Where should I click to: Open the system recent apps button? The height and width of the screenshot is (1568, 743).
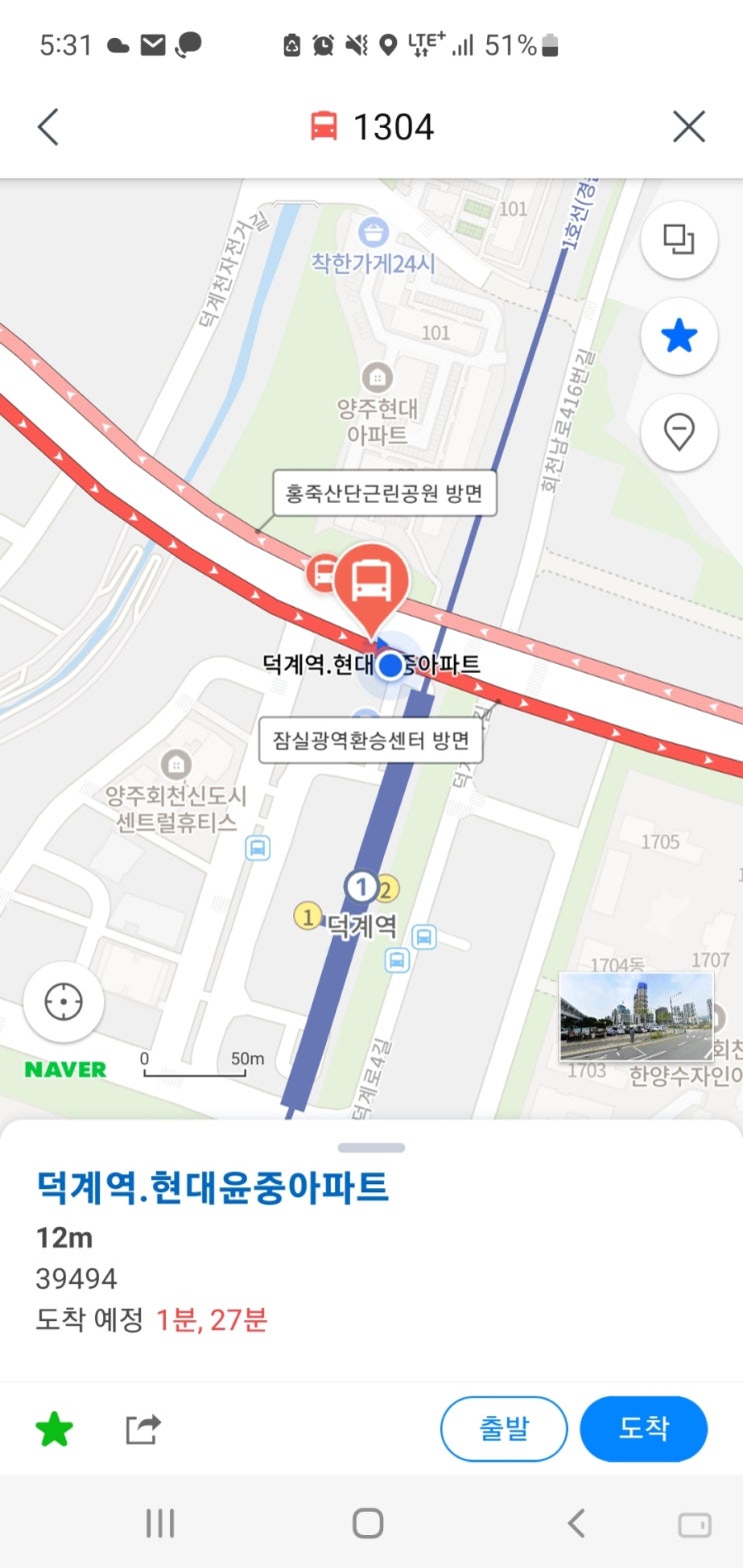[160, 1523]
